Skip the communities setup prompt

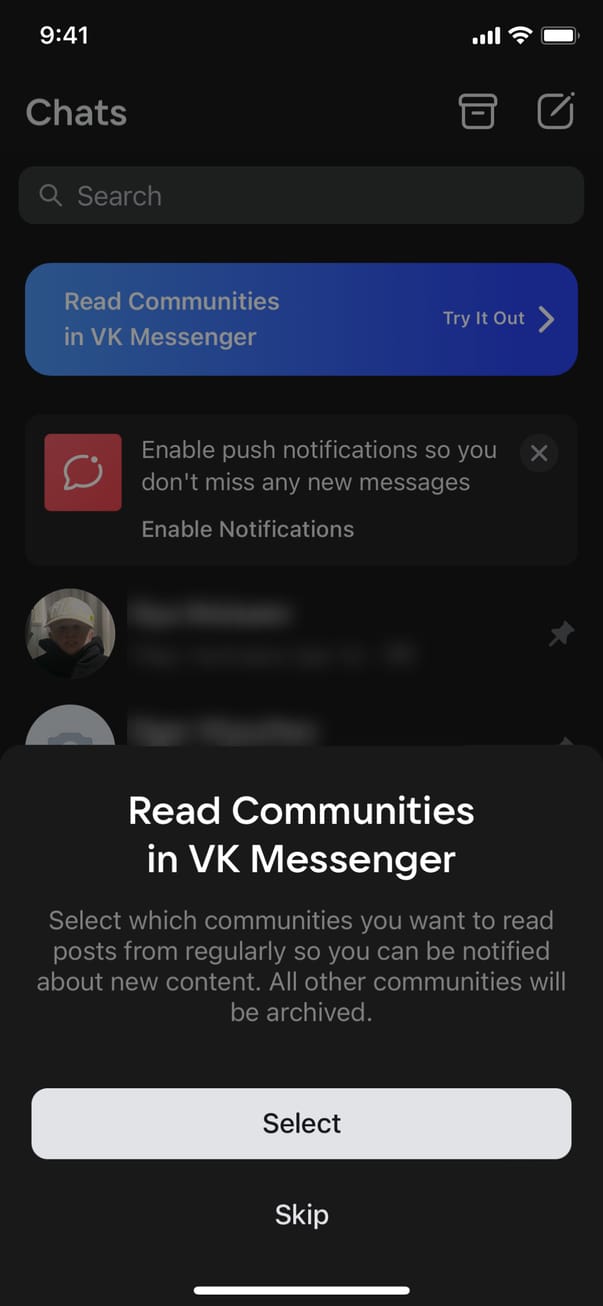[301, 1215]
